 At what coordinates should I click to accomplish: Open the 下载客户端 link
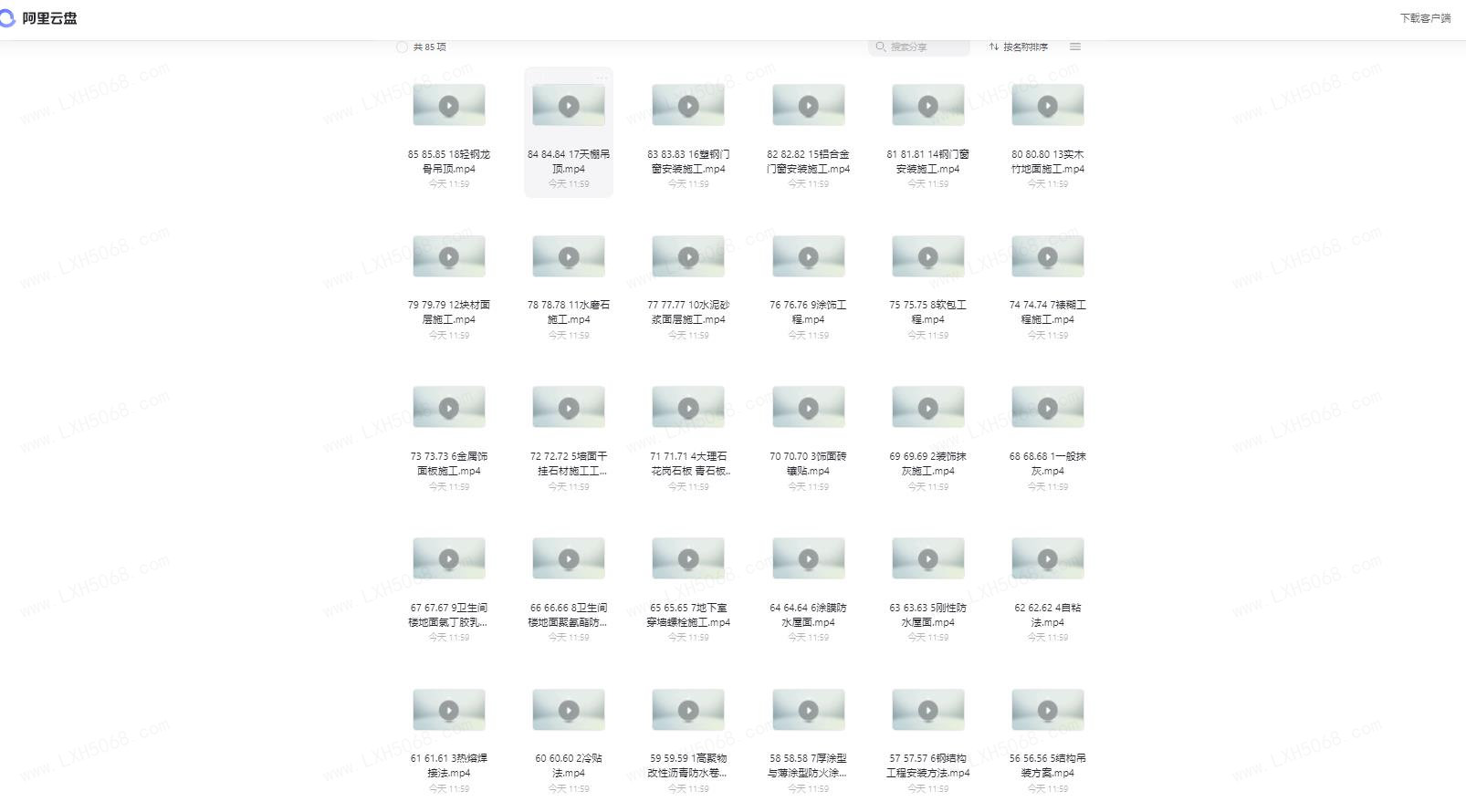click(x=1425, y=17)
